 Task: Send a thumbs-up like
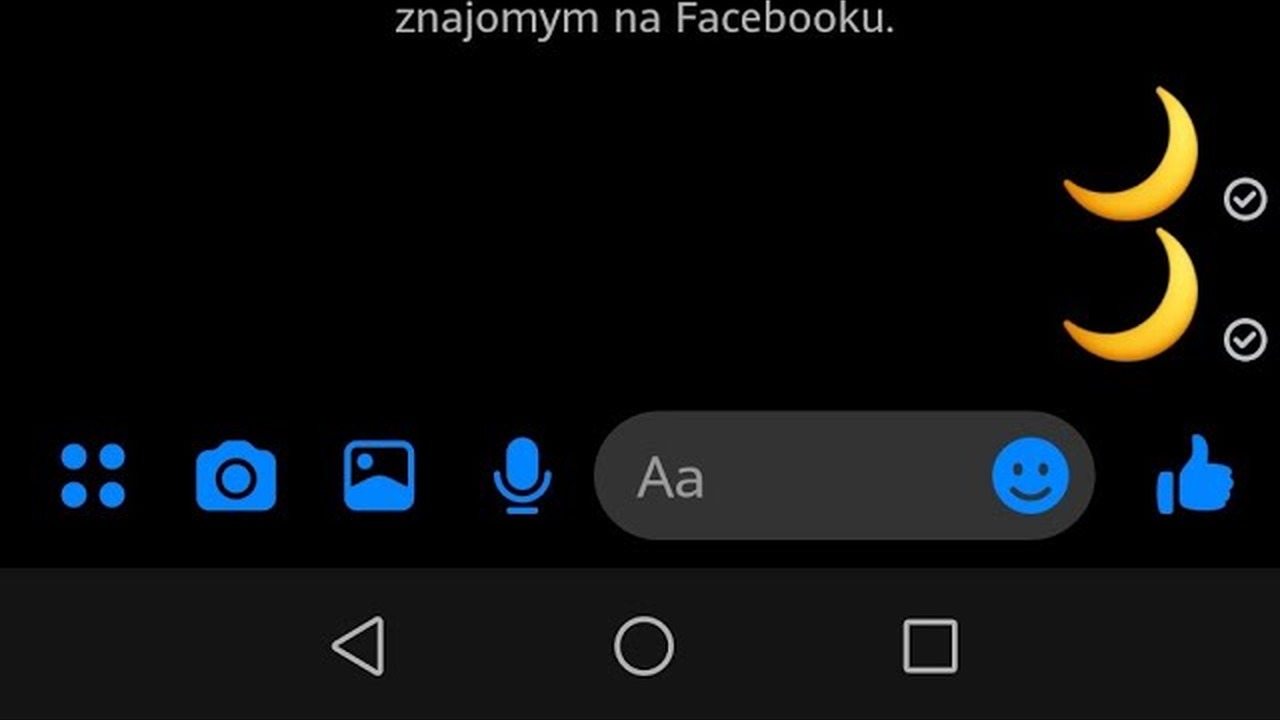click(x=1195, y=476)
